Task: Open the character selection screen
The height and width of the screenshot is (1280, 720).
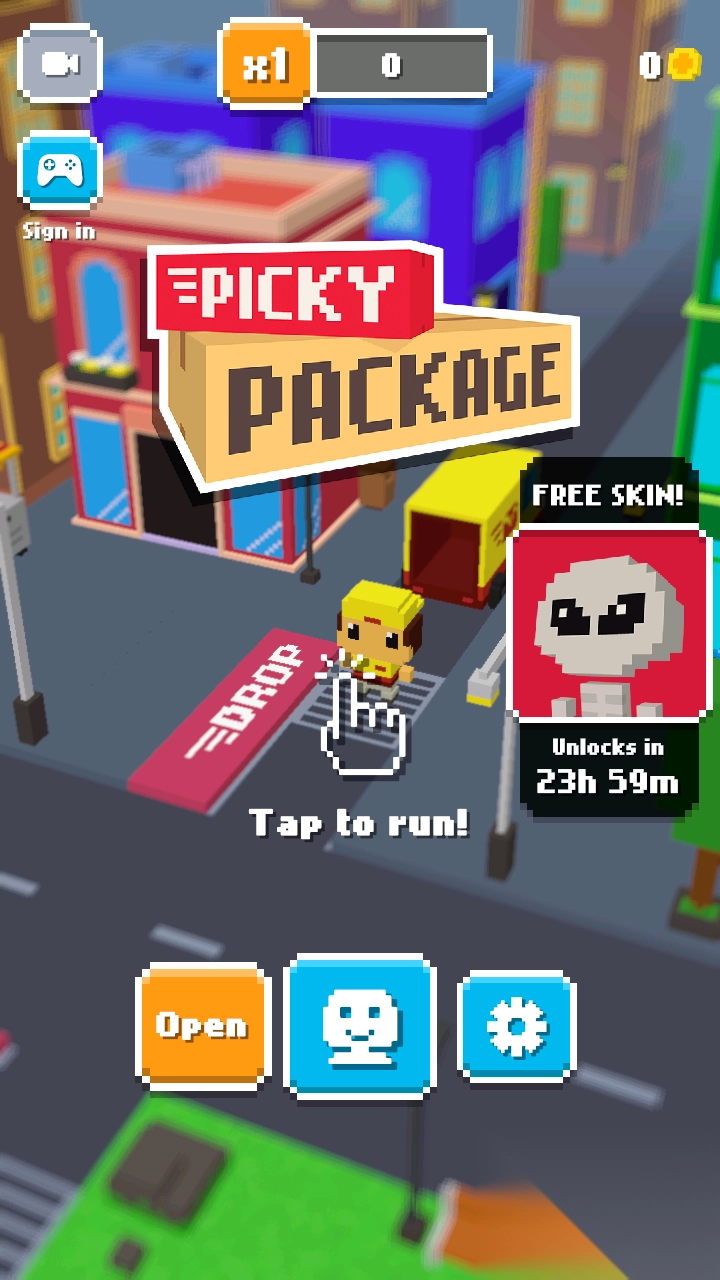Action: [361, 1028]
